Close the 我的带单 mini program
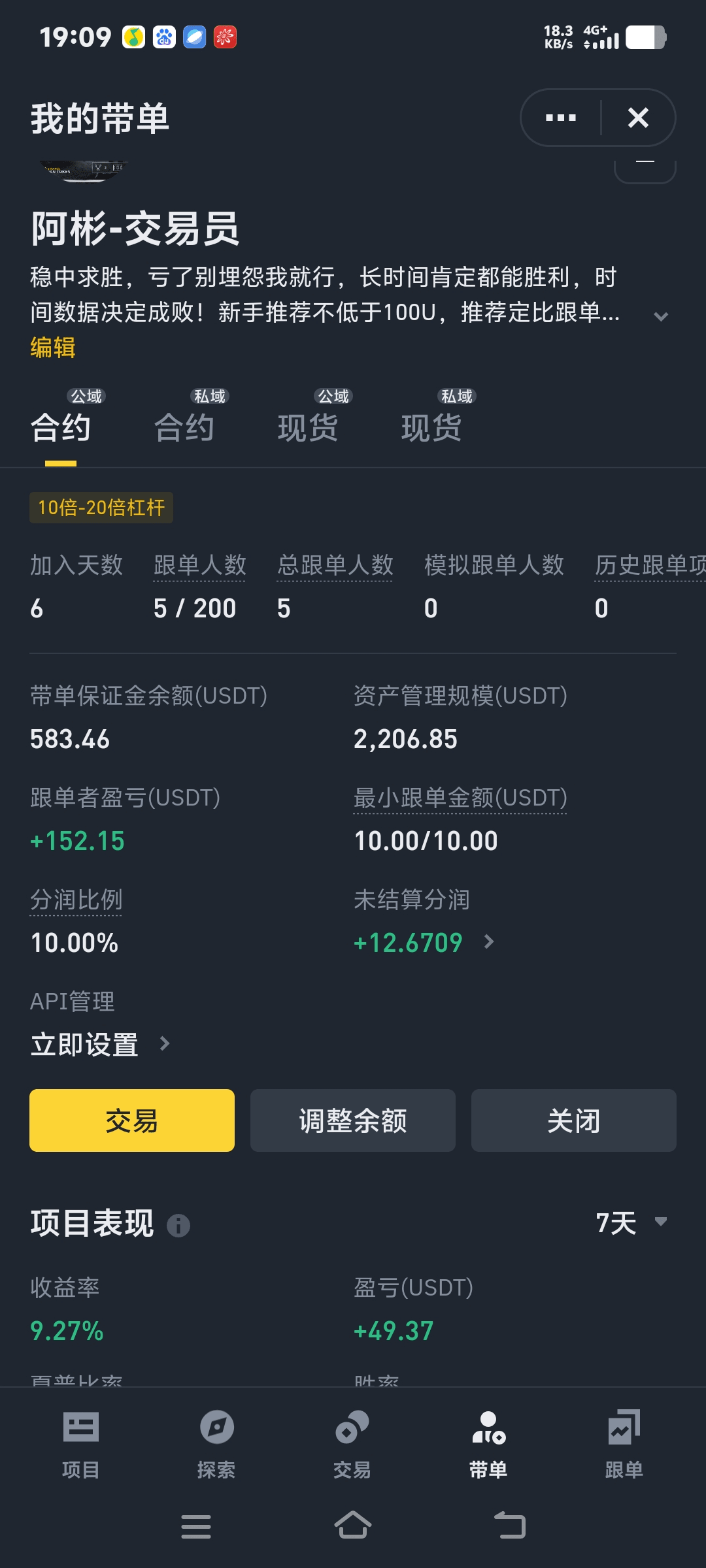 (638, 118)
